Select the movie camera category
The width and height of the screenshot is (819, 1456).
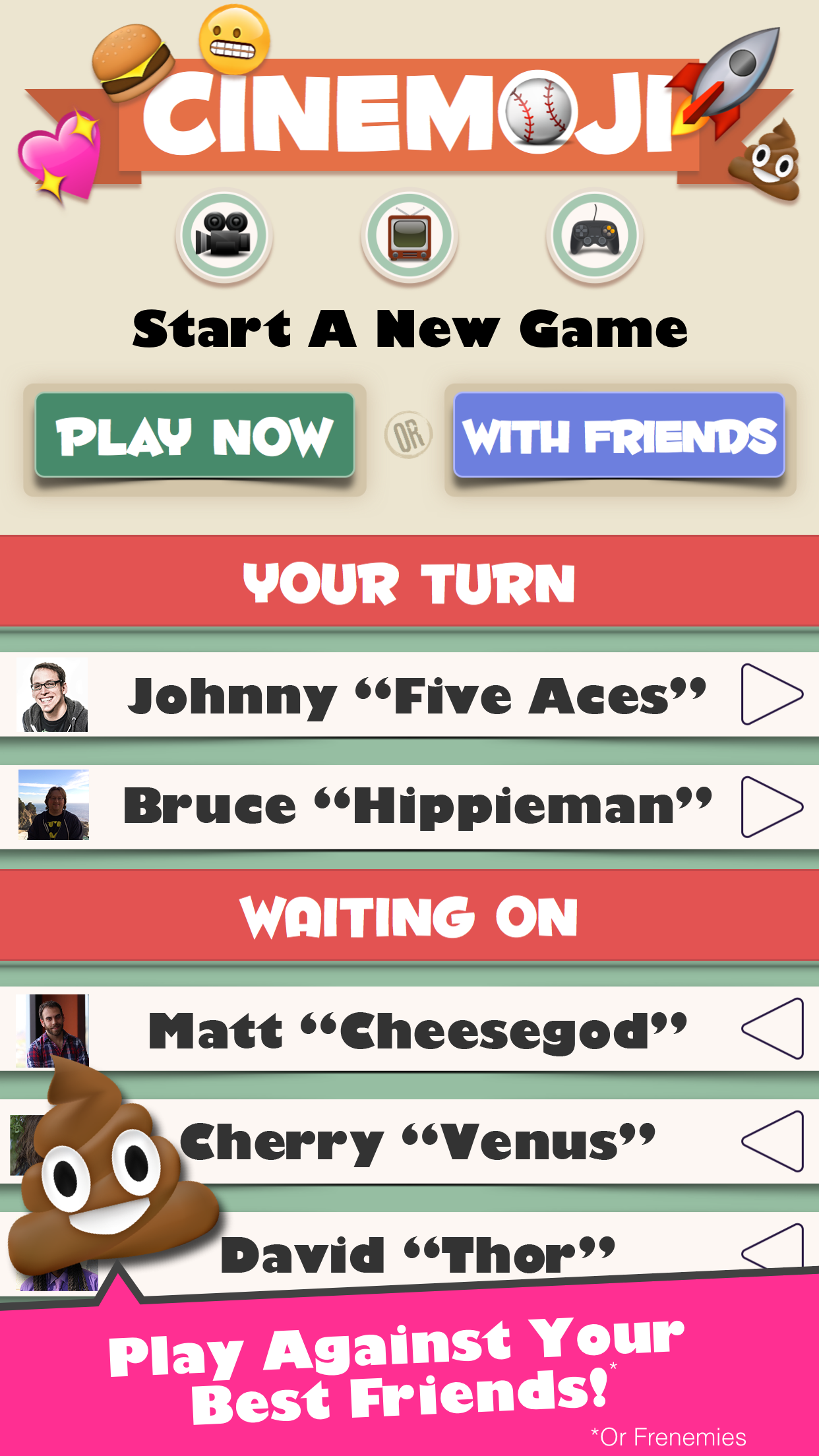[x=224, y=236]
